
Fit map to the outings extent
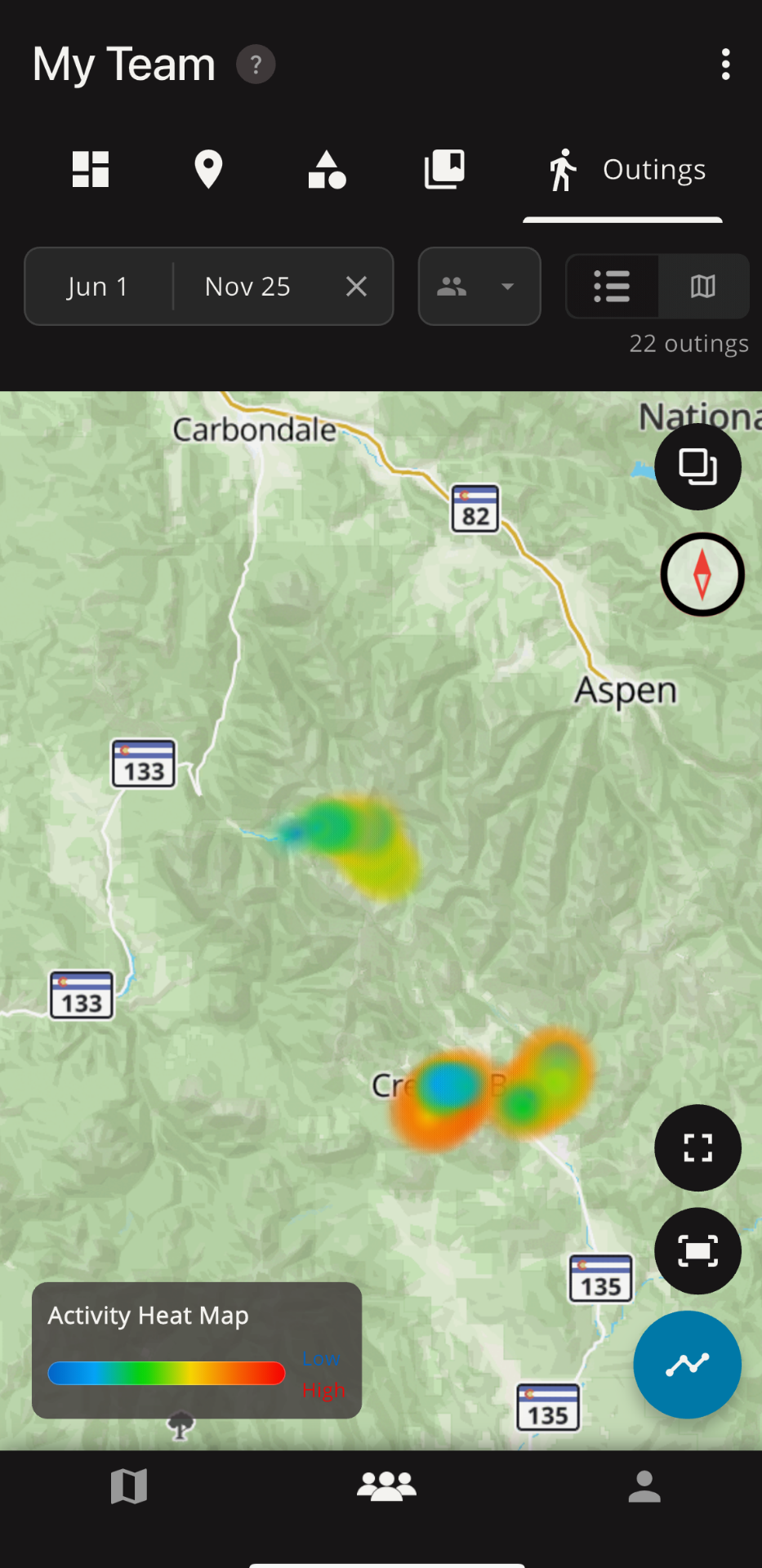(698, 1251)
